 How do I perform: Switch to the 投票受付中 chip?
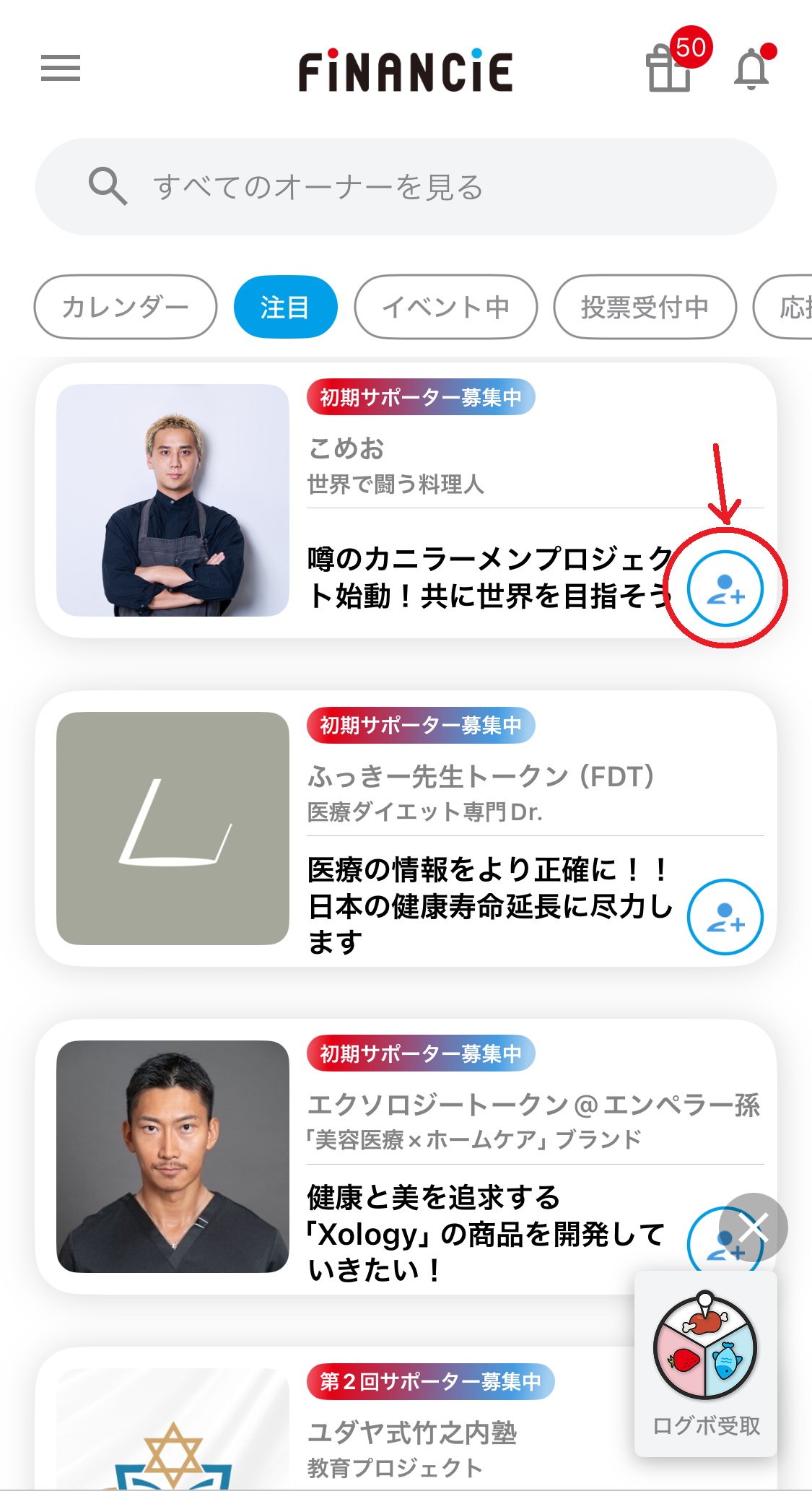tap(645, 307)
